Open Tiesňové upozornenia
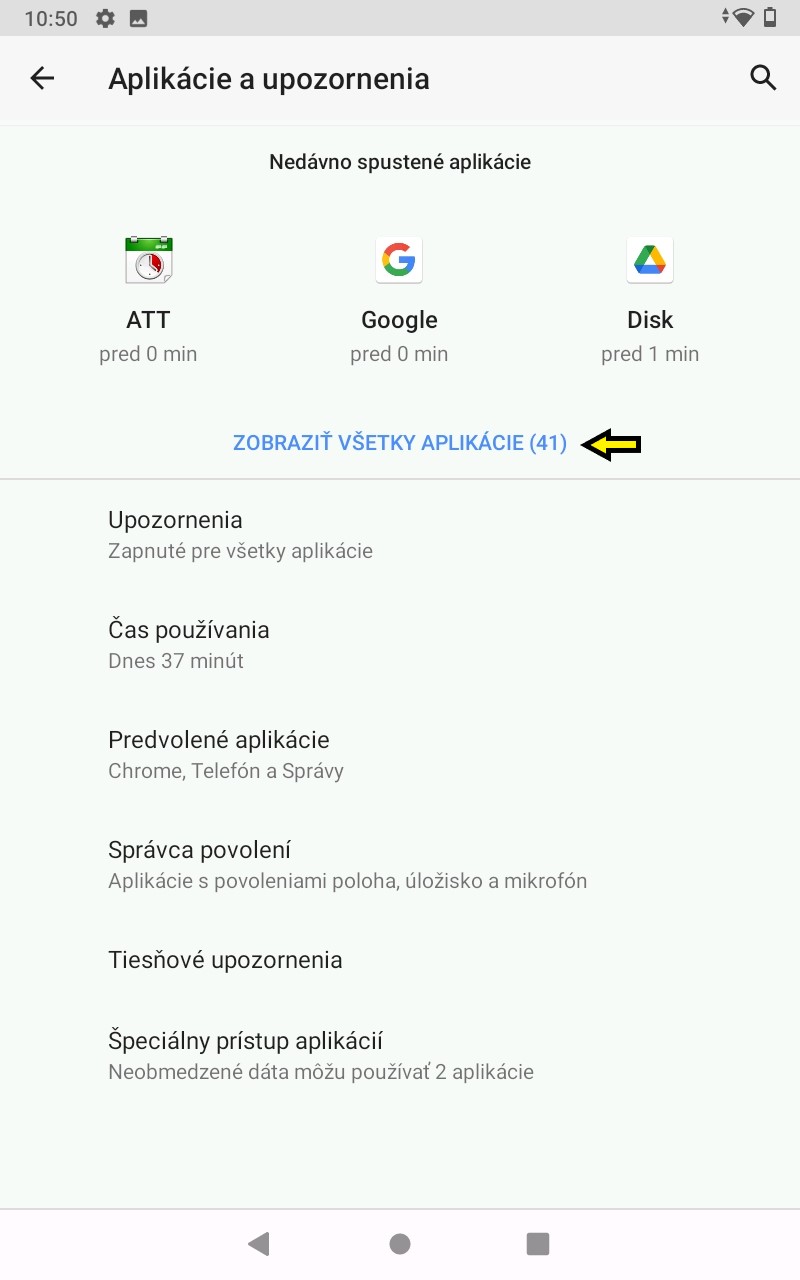This screenshot has height=1280, width=800. pyautogui.click(x=400, y=960)
